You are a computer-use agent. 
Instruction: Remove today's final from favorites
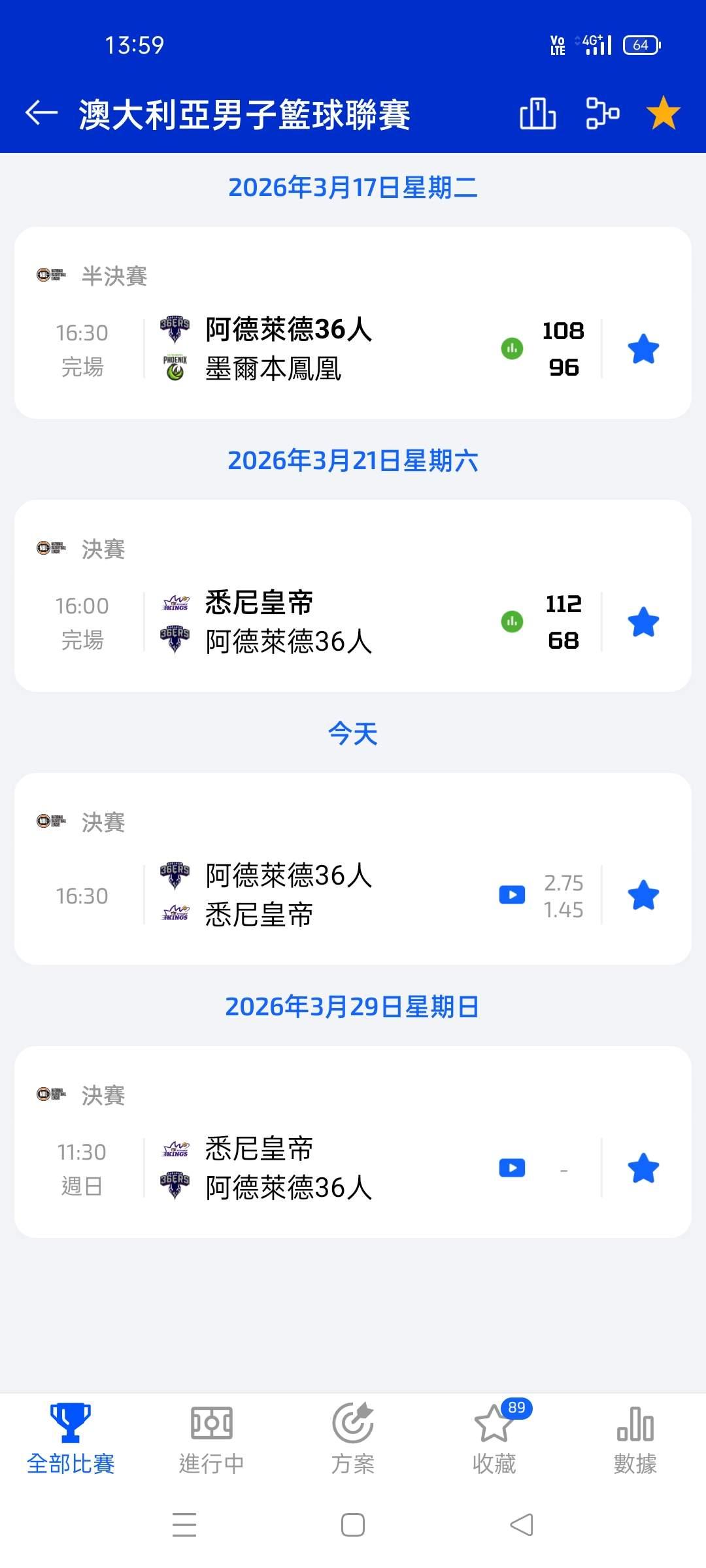[x=643, y=895]
